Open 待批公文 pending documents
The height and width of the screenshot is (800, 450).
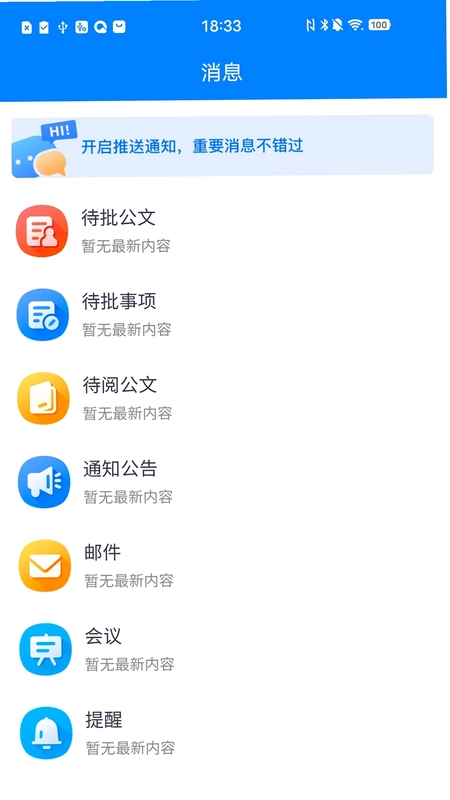coord(225,231)
